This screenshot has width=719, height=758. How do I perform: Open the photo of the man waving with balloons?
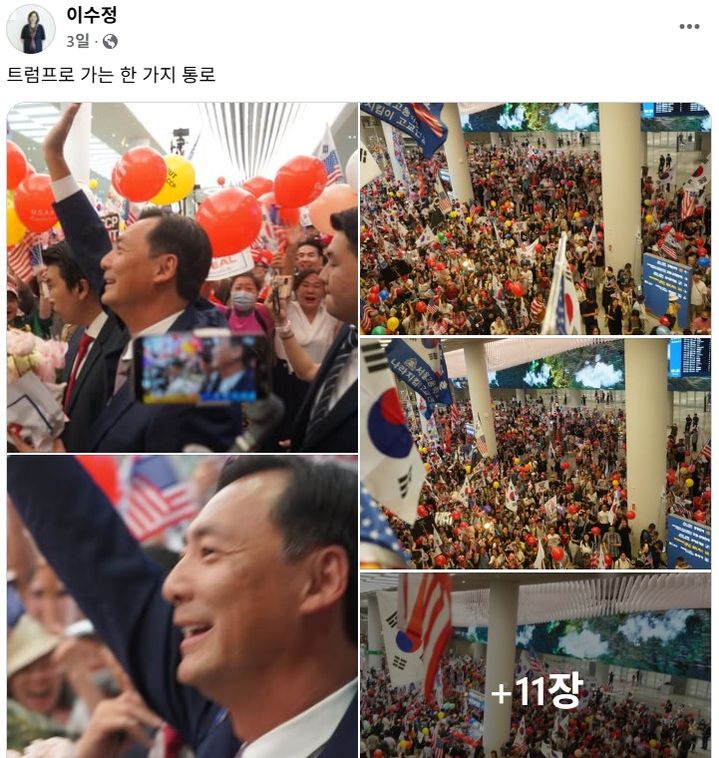[x=182, y=277]
